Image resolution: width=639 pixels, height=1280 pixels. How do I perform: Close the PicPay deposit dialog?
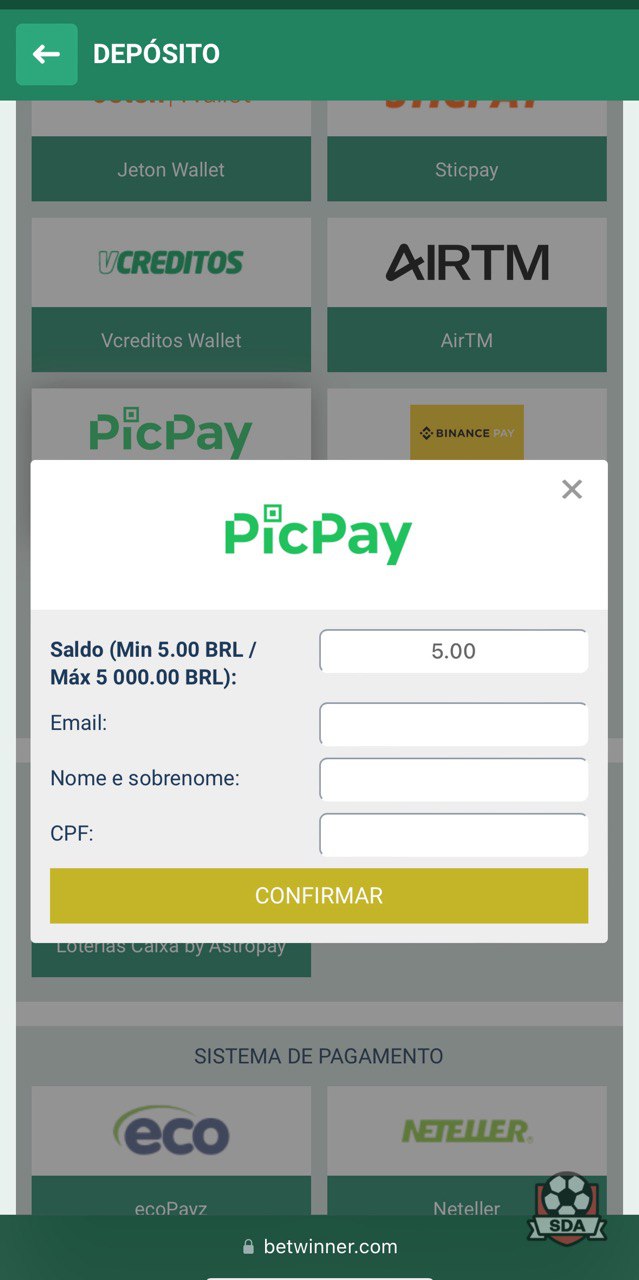pyautogui.click(x=572, y=489)
